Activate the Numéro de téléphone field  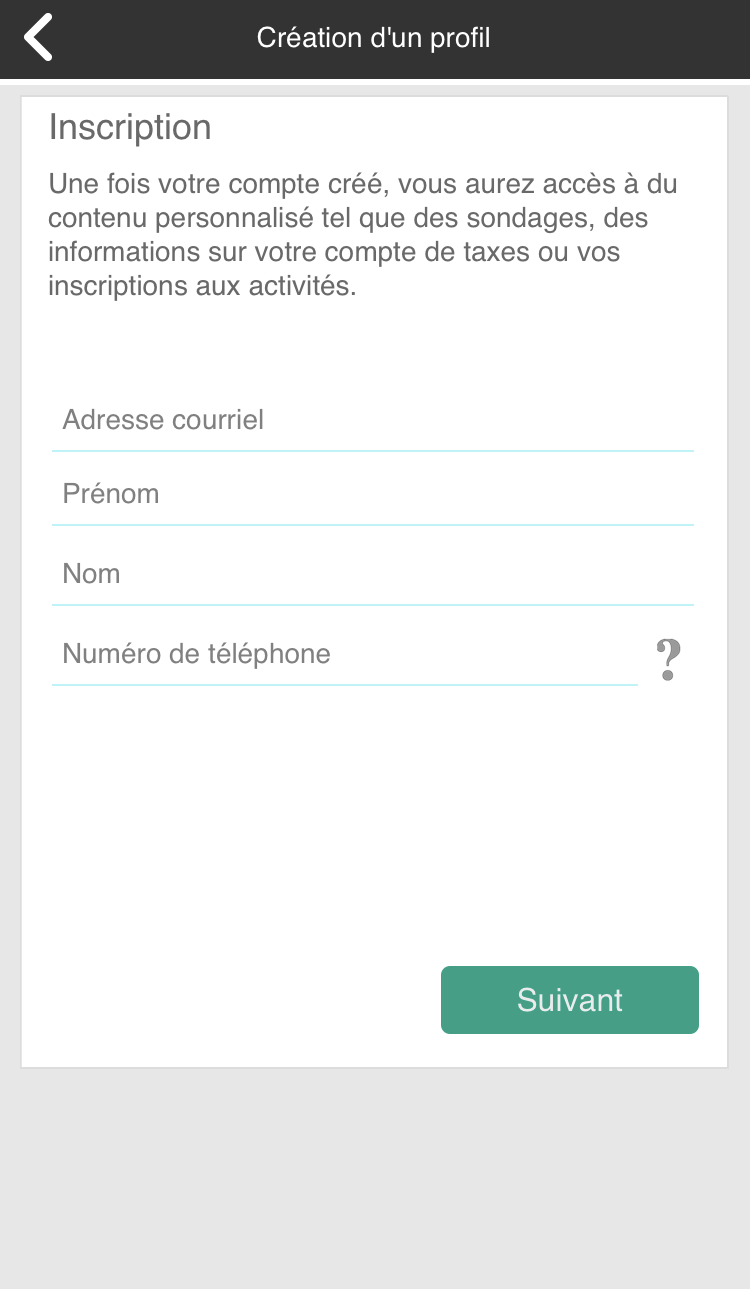(x=345, y=654)
